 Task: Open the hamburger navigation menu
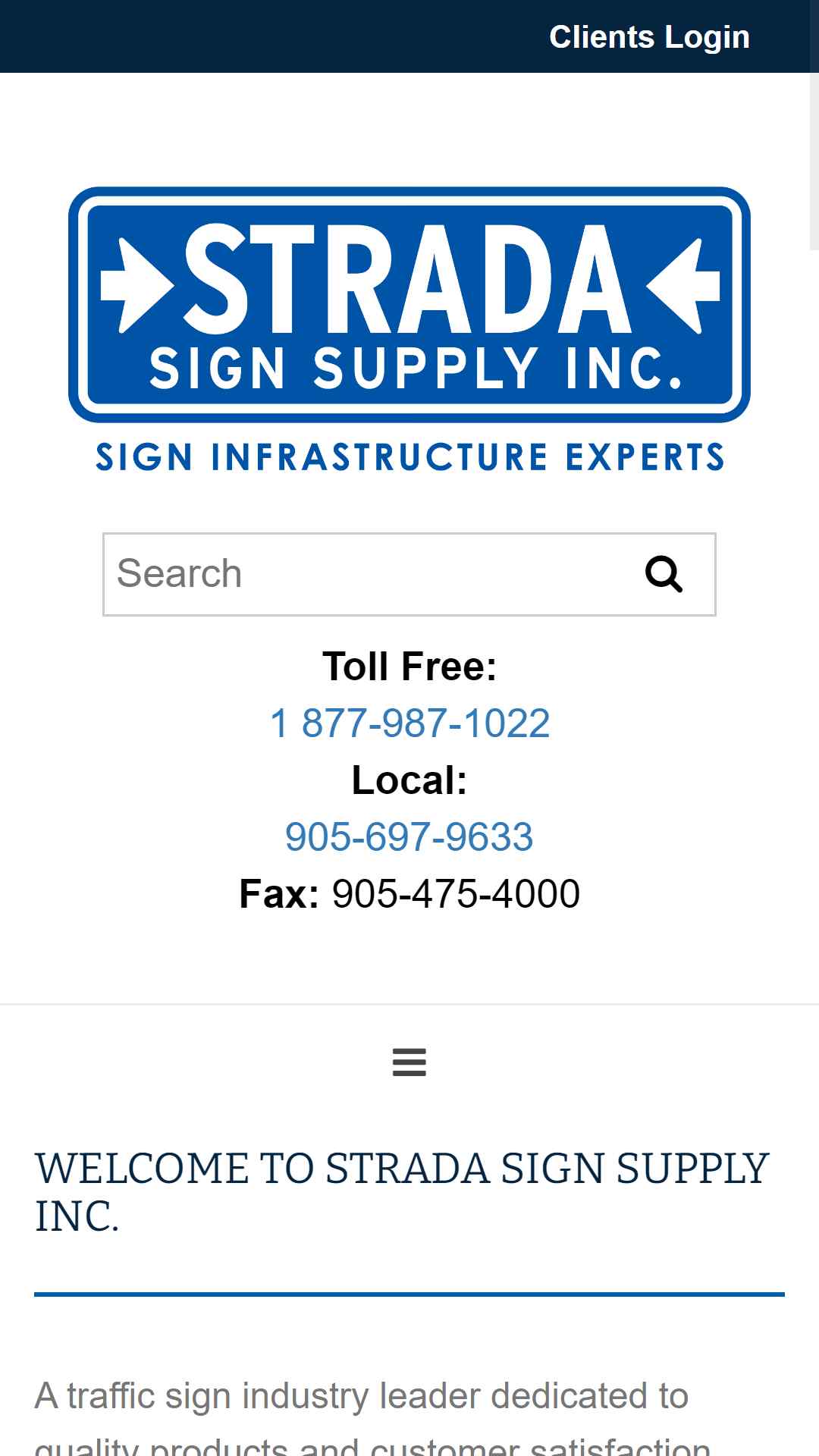point(409,1062)
